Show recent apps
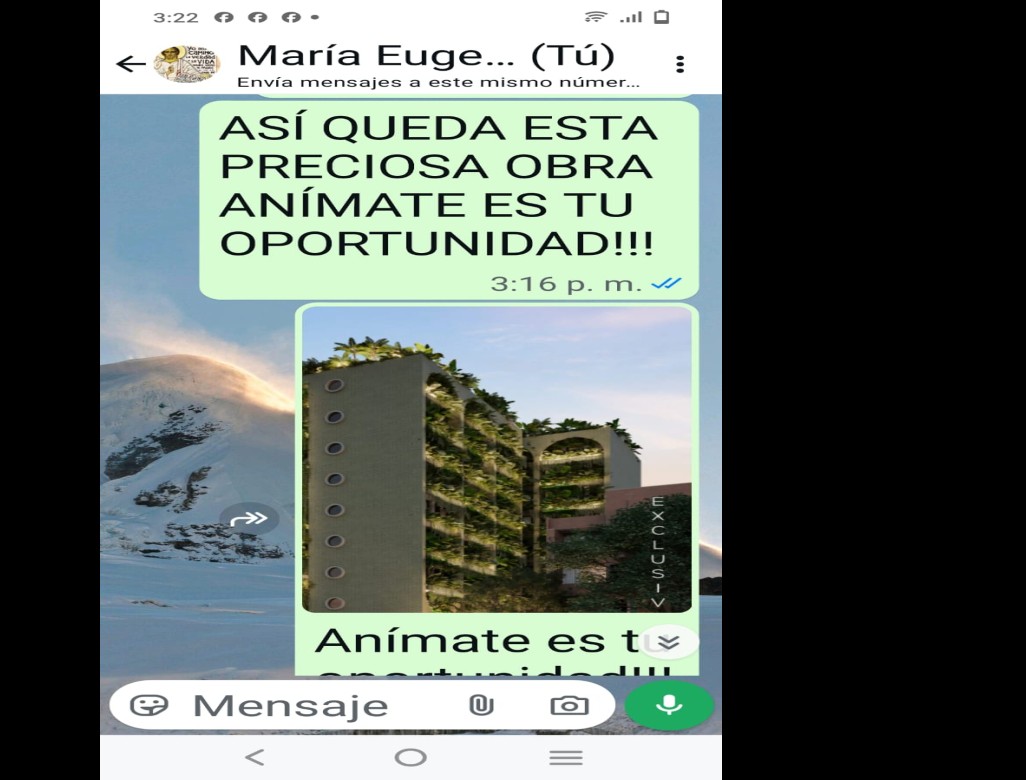Image resolution: width=1026 pixels, height=780 pixels. tap(566, 757)
